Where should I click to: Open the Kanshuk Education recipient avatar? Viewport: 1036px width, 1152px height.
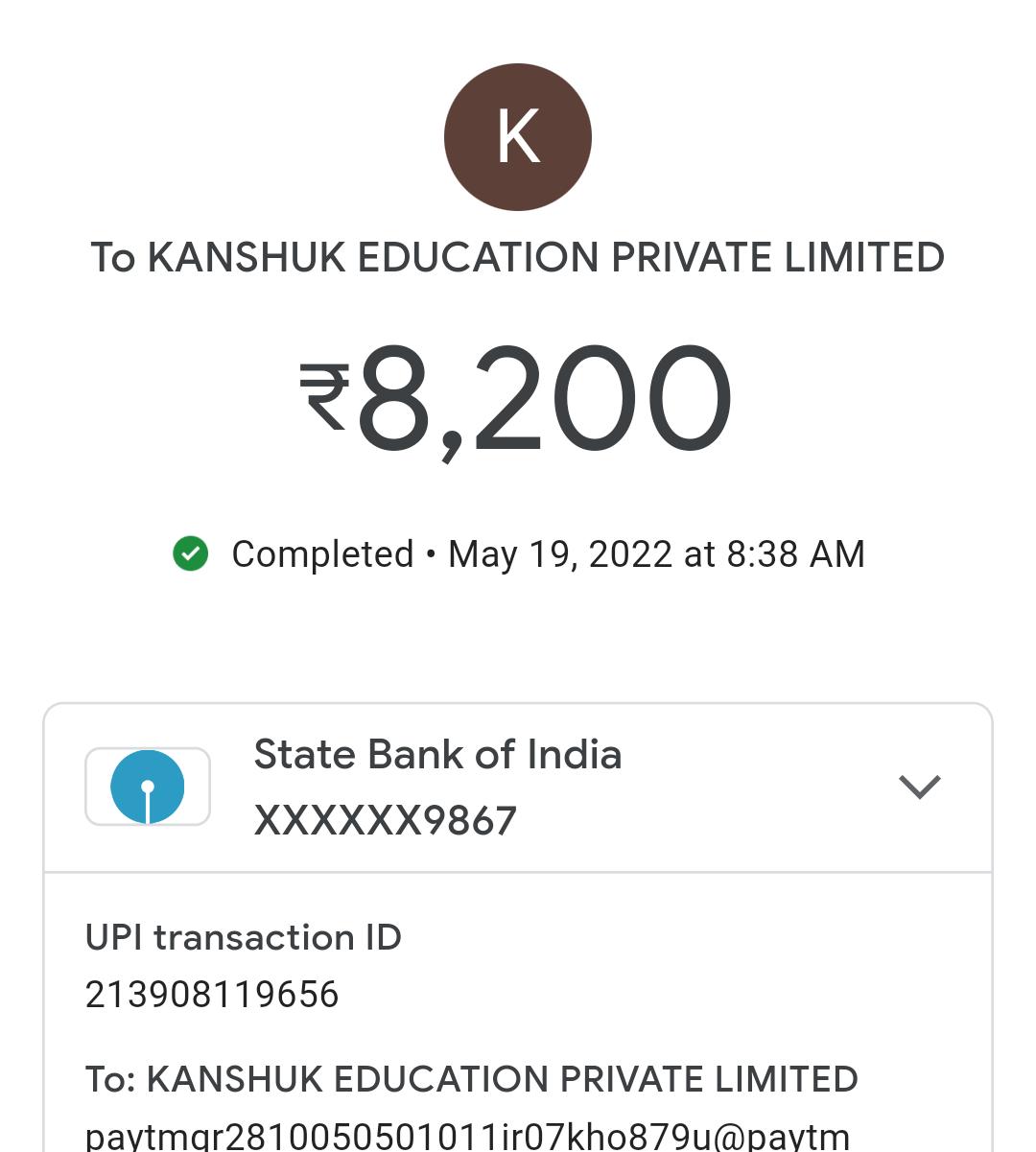[x=518, y=137]
